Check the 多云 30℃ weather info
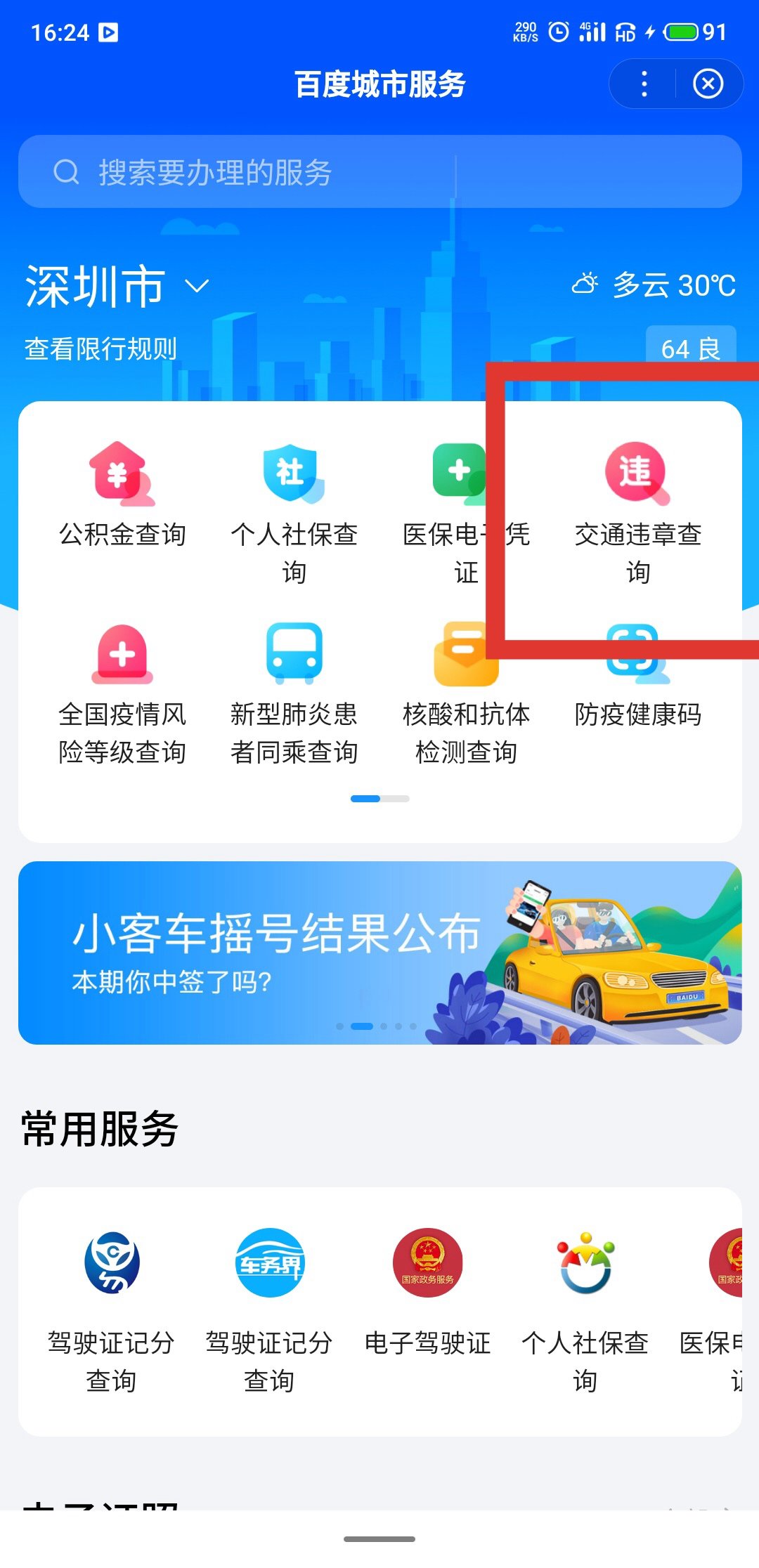This screenshot has height=1568, width=759. (x=654, y=285)
